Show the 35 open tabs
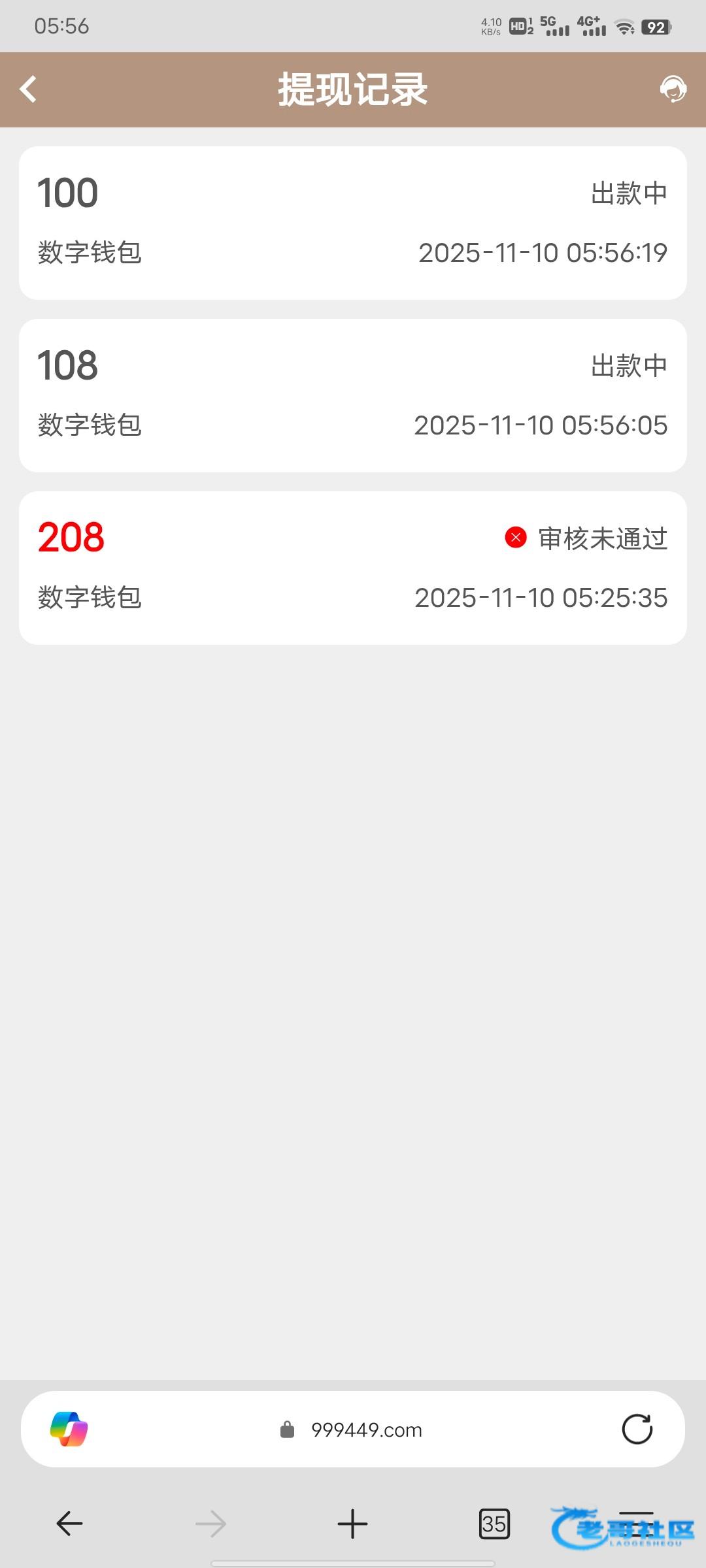706x1568 pixels. tap(494, 1524)
